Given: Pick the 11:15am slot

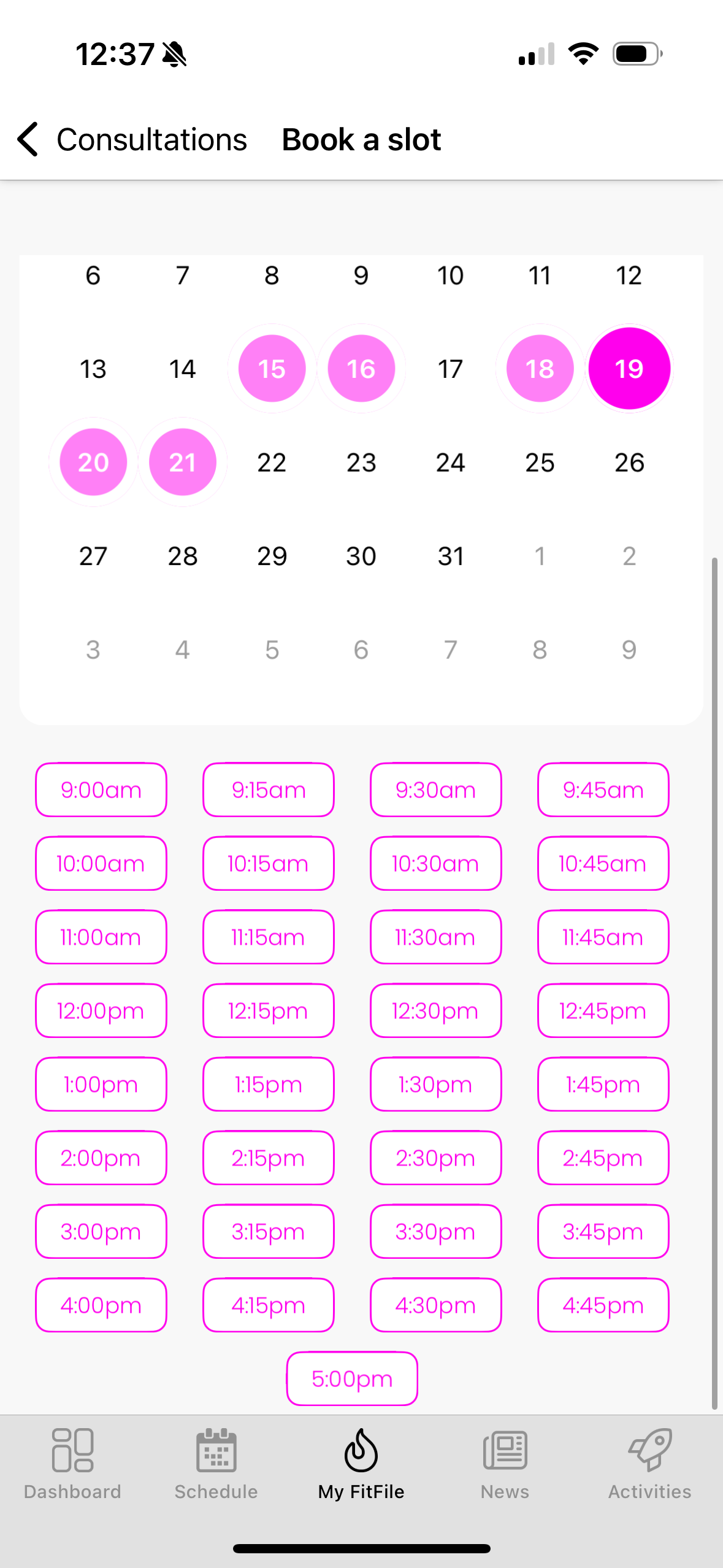Looking at the screenshot, I should coord(268,937).
